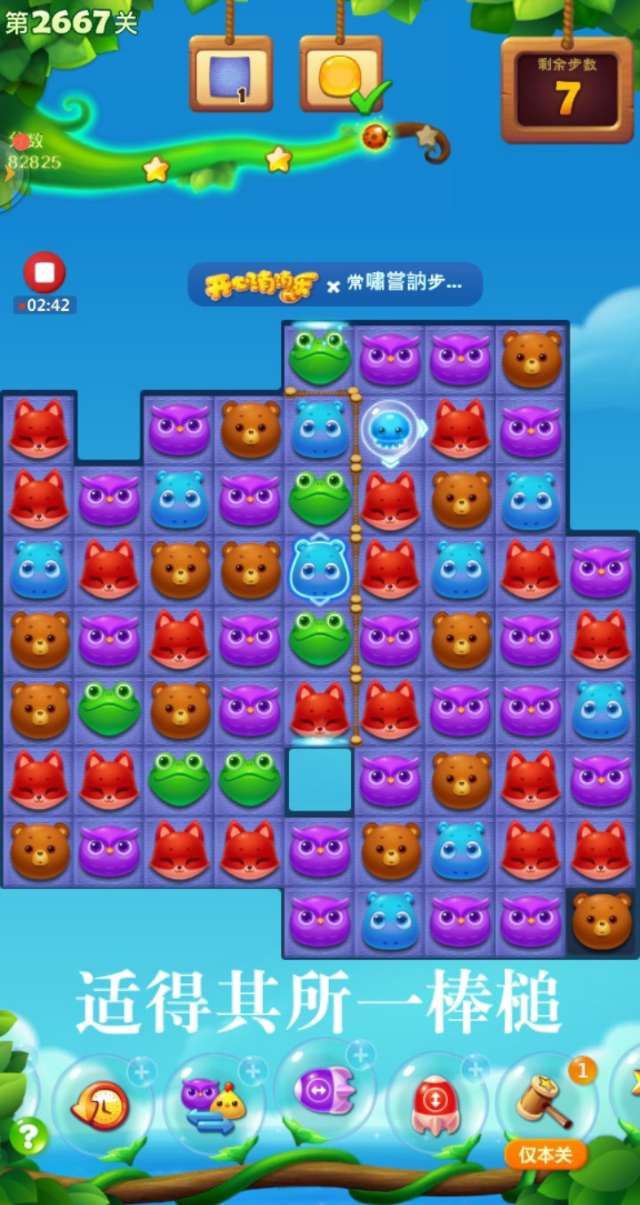Open the sponsor banner below the score
Viewport: 640px width, 1205px height.
[335, 284]
